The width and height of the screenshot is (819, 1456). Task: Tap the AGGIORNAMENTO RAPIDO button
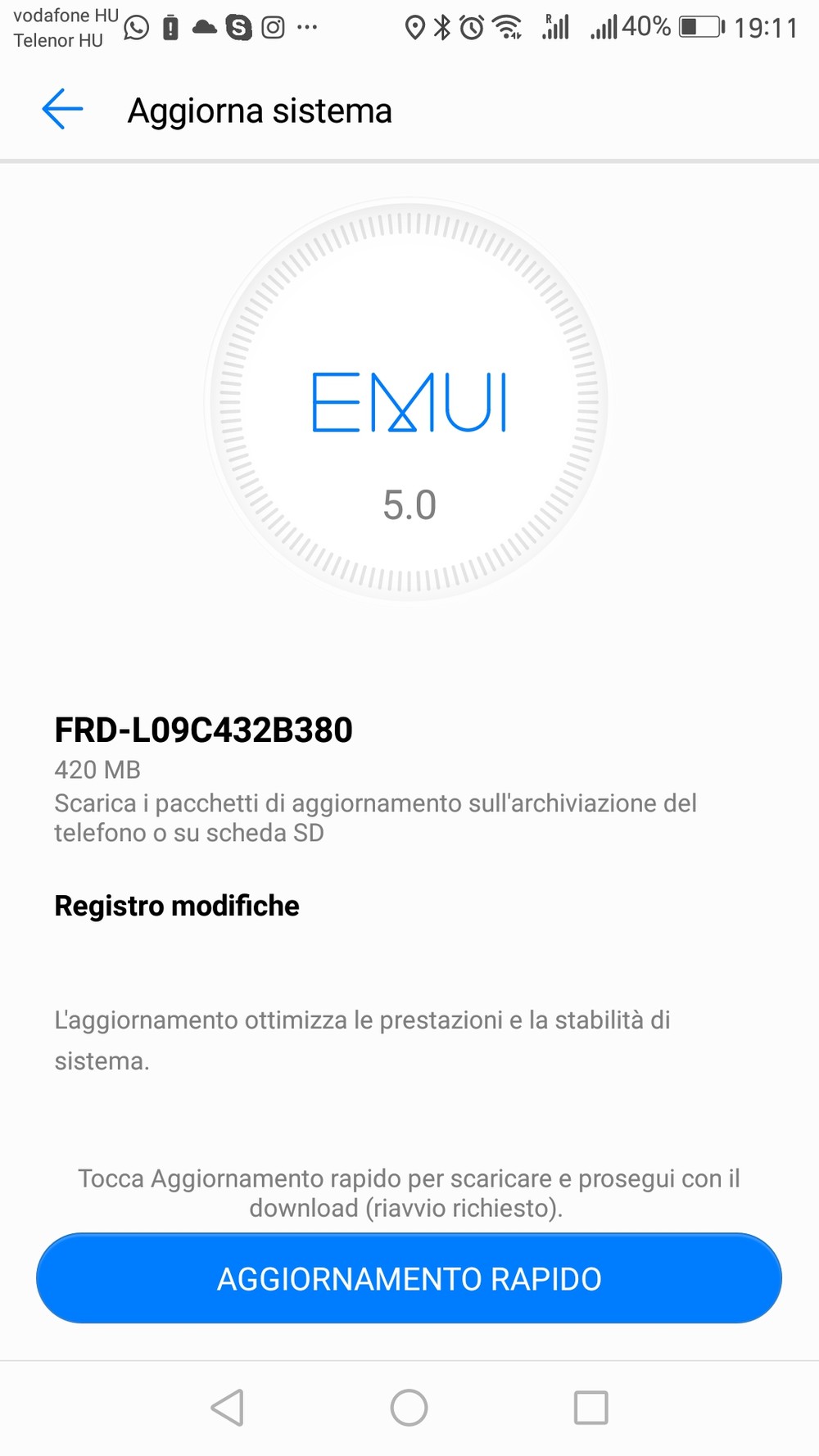pos(409,1278)
